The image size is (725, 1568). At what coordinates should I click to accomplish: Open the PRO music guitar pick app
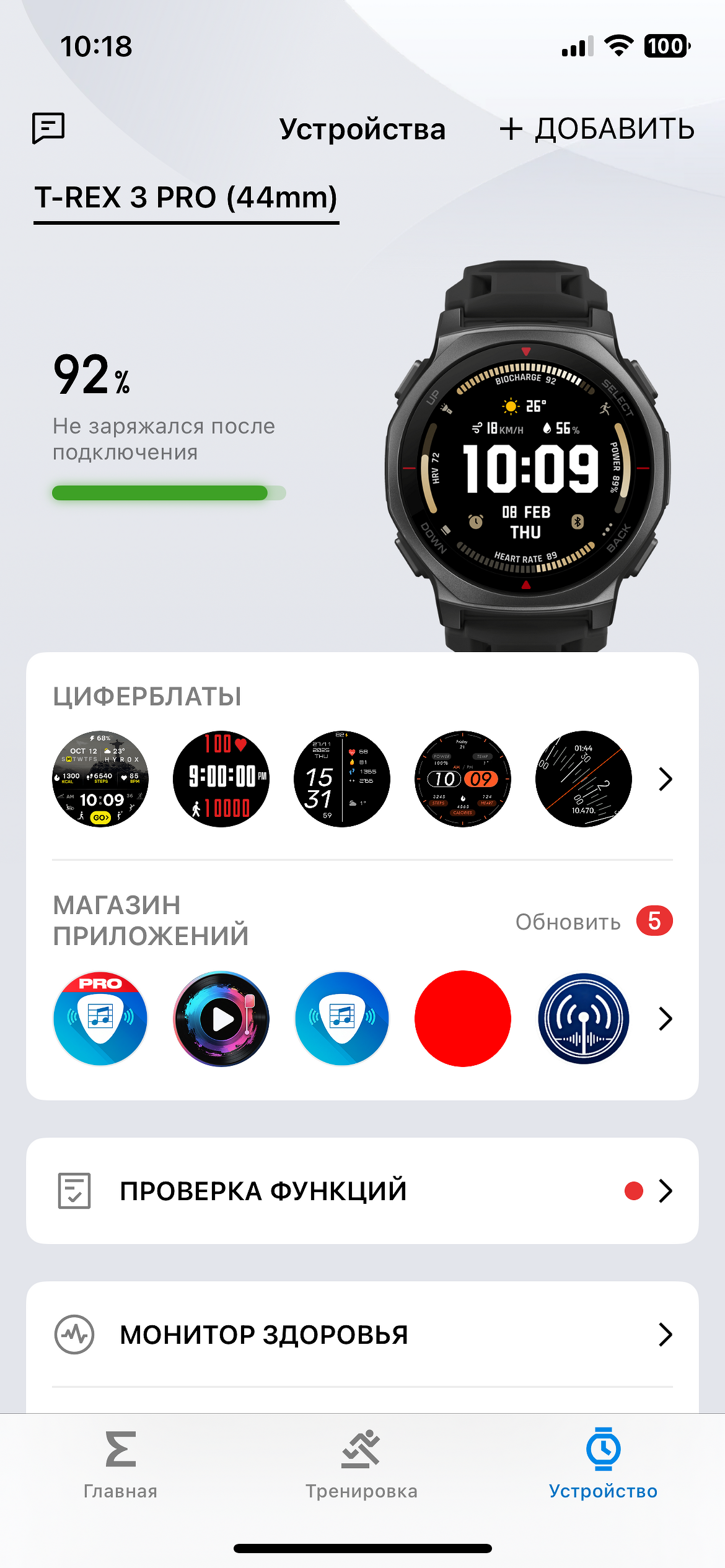pyautogui.click(x=100, y=1018)
